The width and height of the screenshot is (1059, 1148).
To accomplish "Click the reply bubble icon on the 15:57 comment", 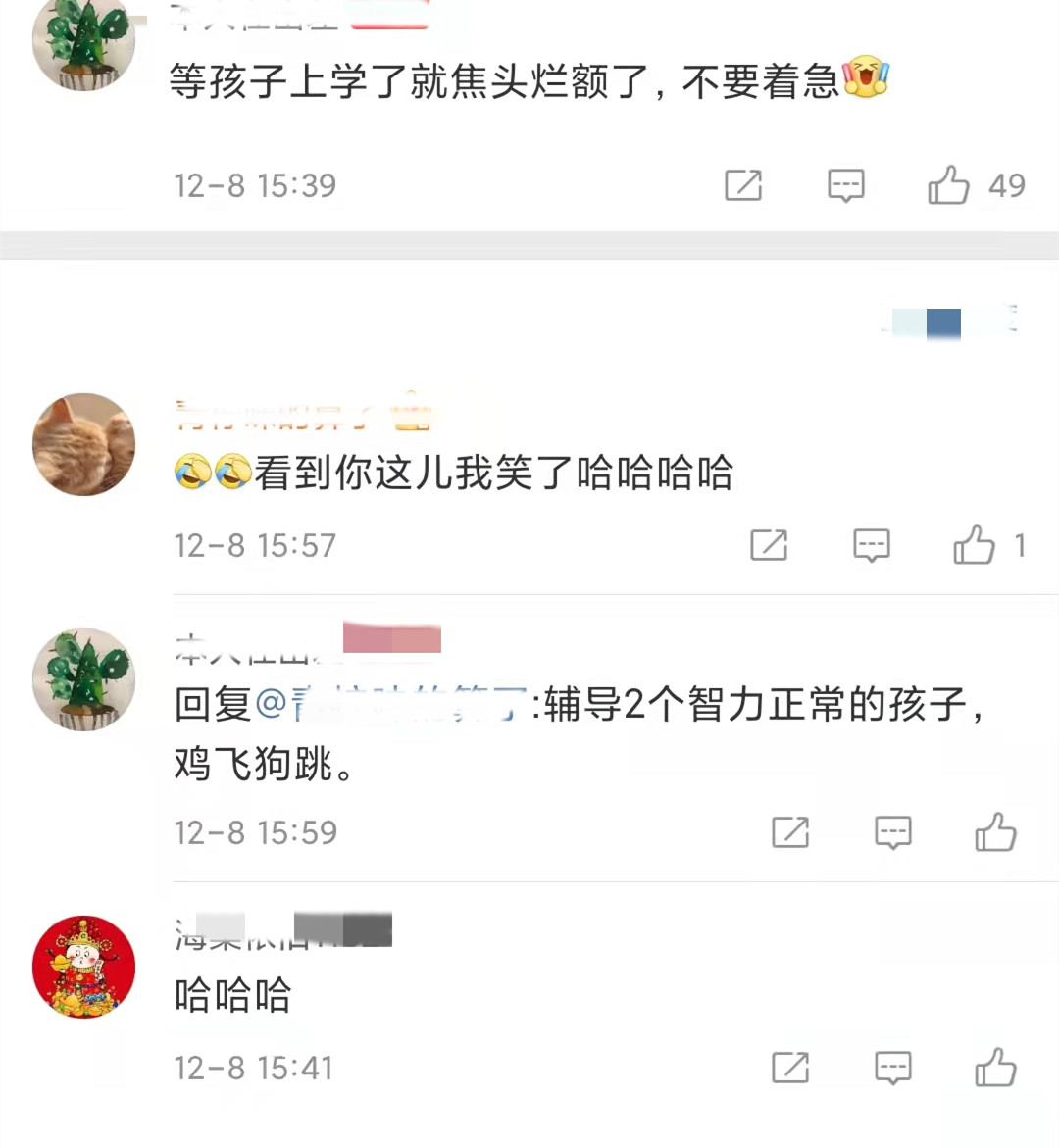I will pos(872,546).
